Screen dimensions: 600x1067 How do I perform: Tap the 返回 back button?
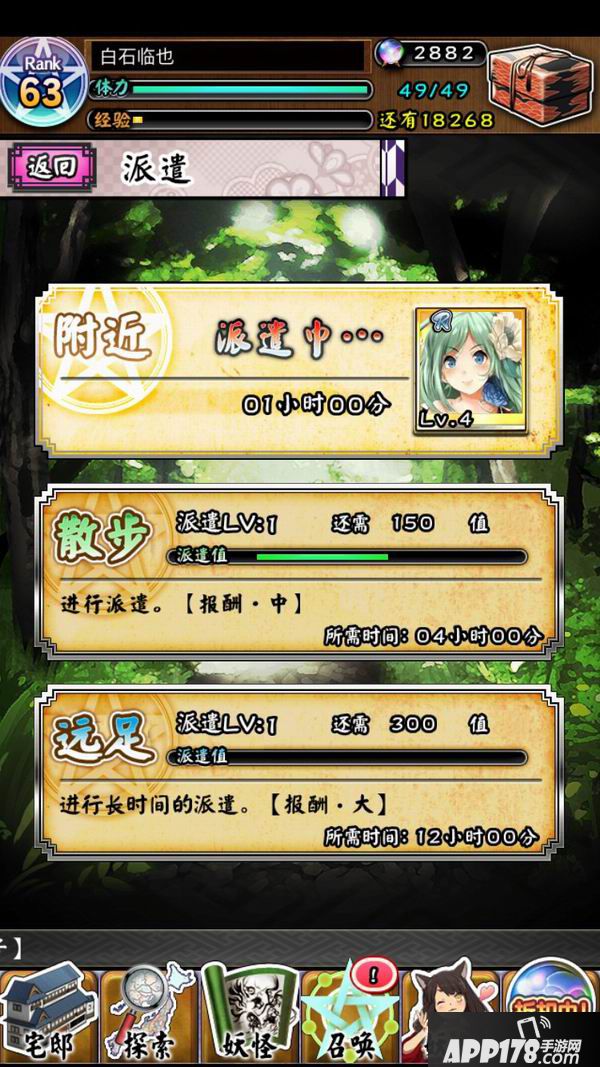52,167
